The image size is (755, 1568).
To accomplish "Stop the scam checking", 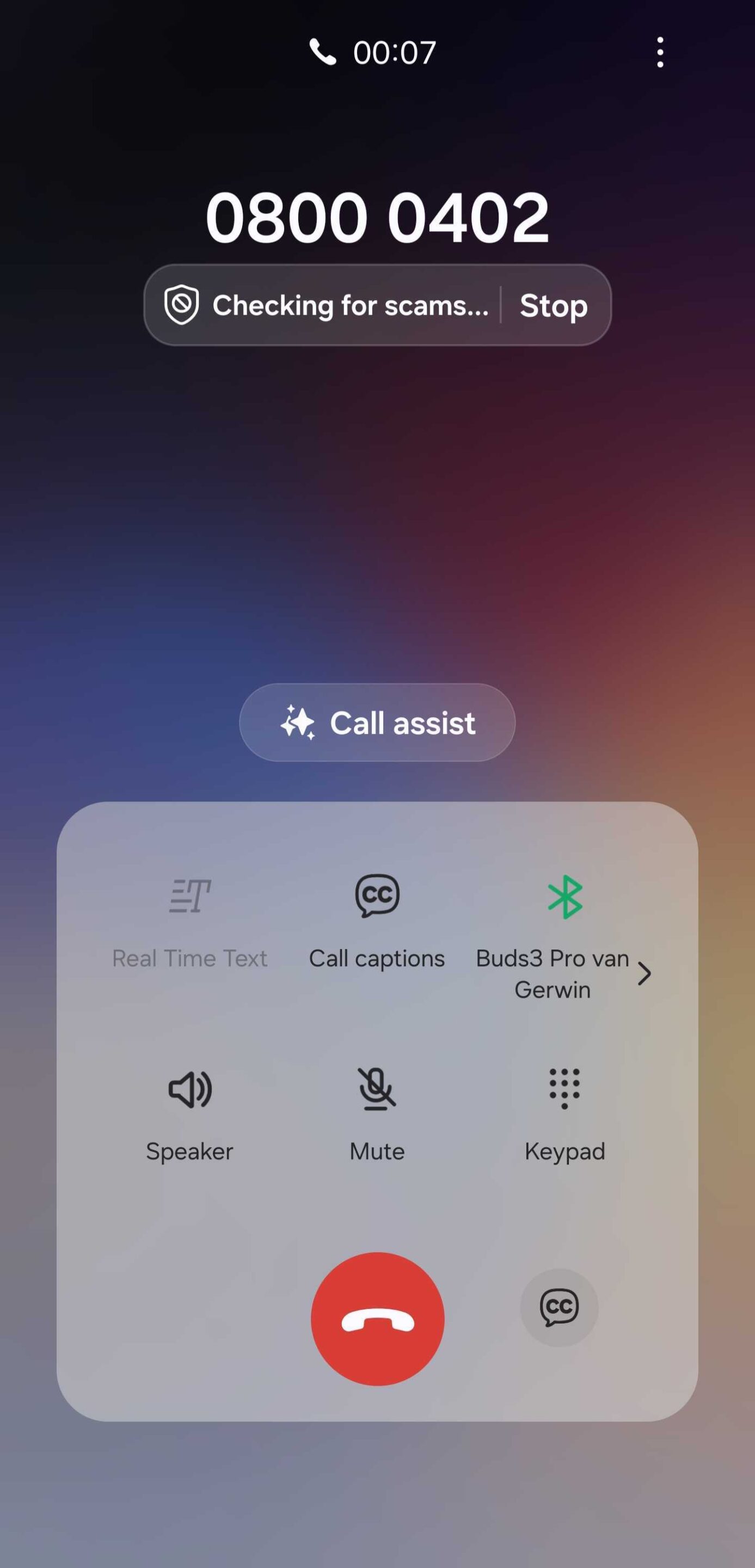I will (553, 305).
